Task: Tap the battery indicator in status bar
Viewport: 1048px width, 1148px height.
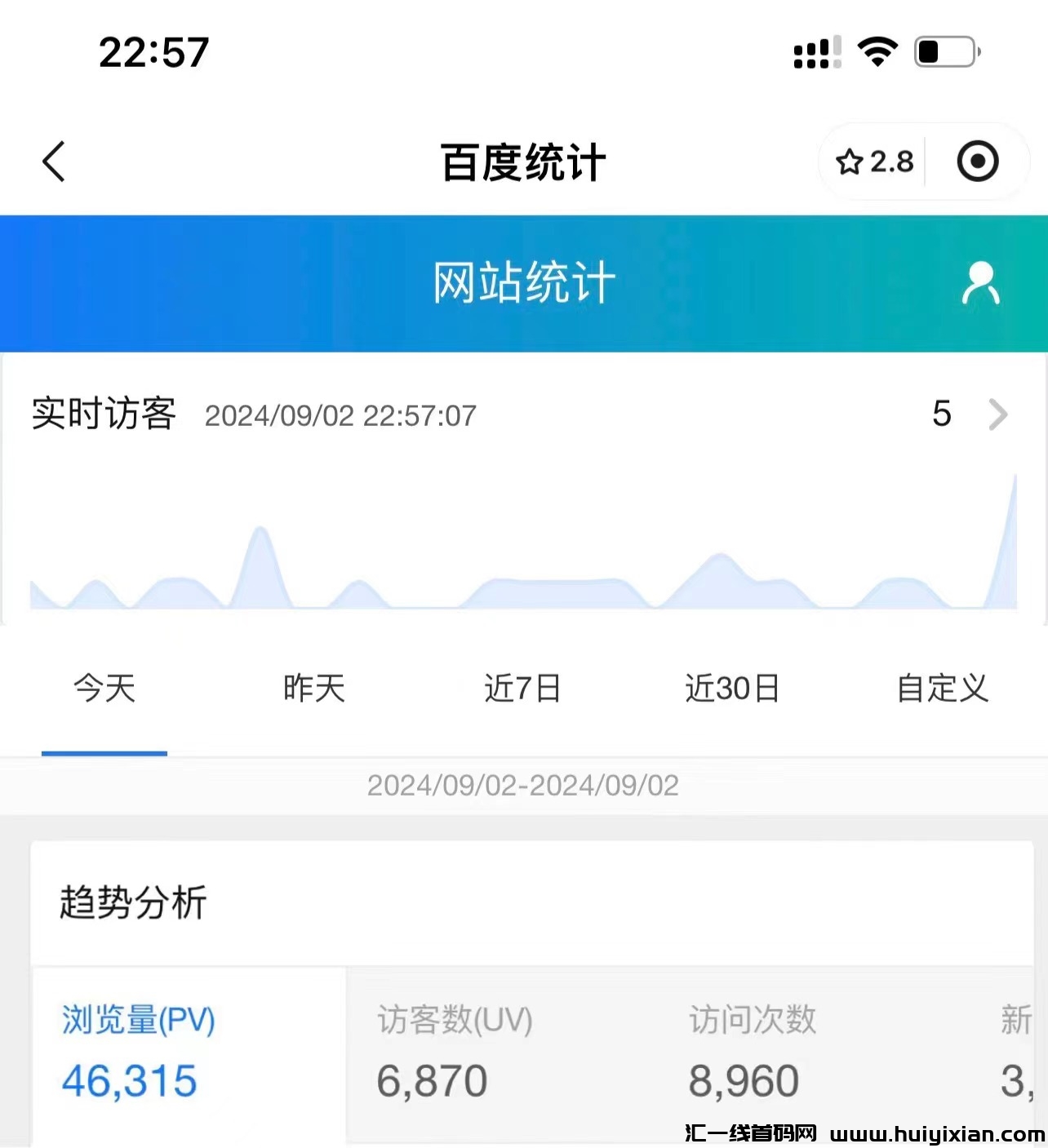Action: point(945,51)
